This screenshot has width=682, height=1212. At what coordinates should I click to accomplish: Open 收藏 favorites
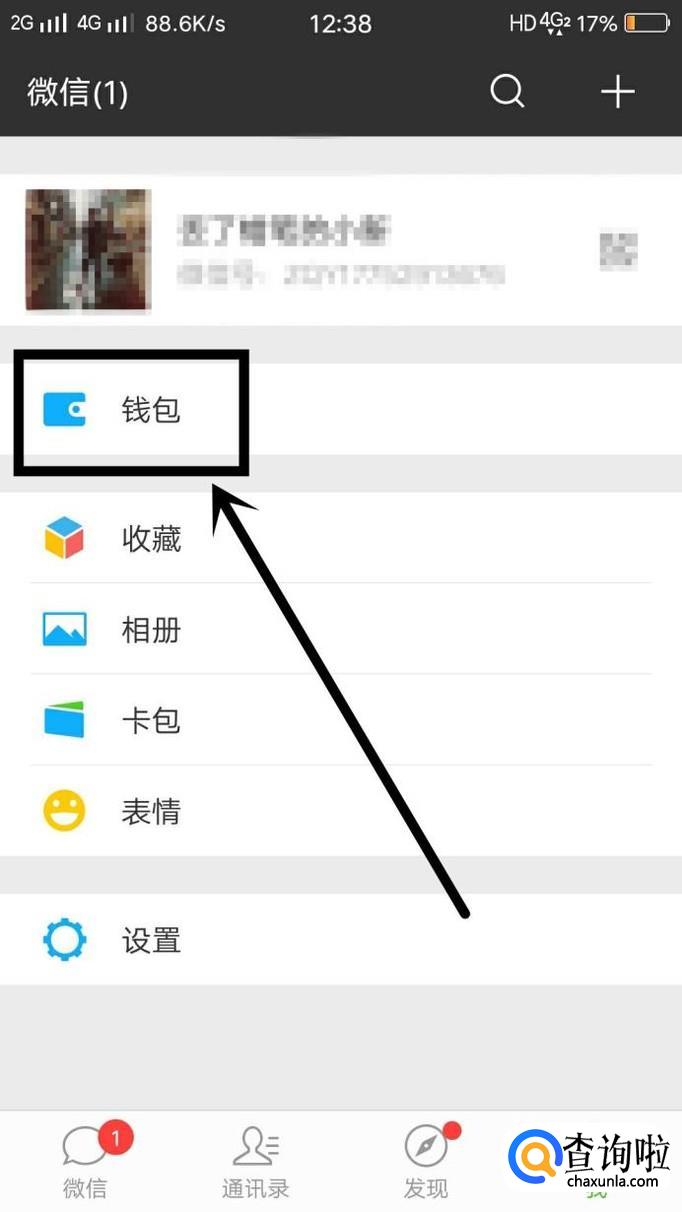coord(150,539)
